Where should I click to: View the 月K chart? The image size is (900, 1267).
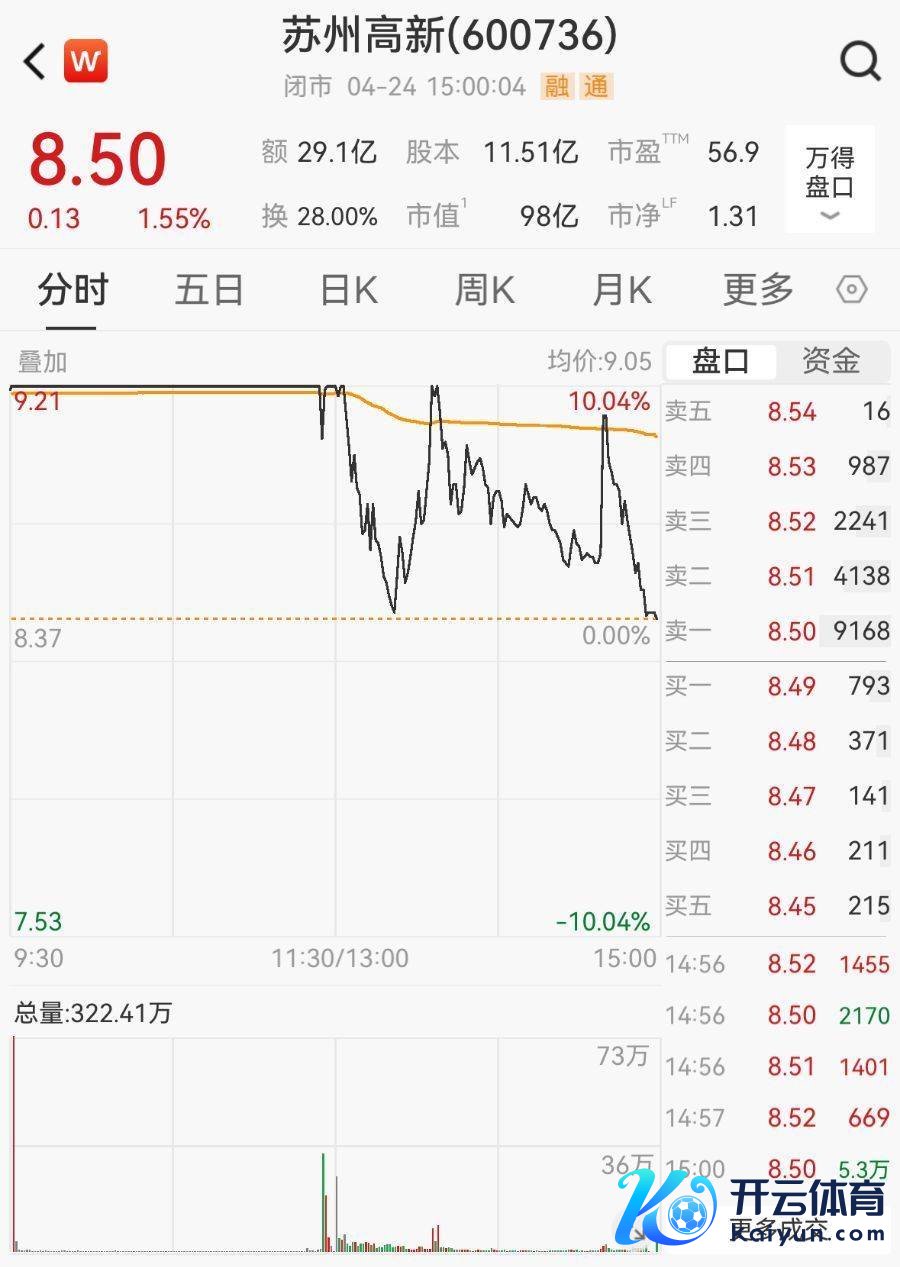point(621,290)
